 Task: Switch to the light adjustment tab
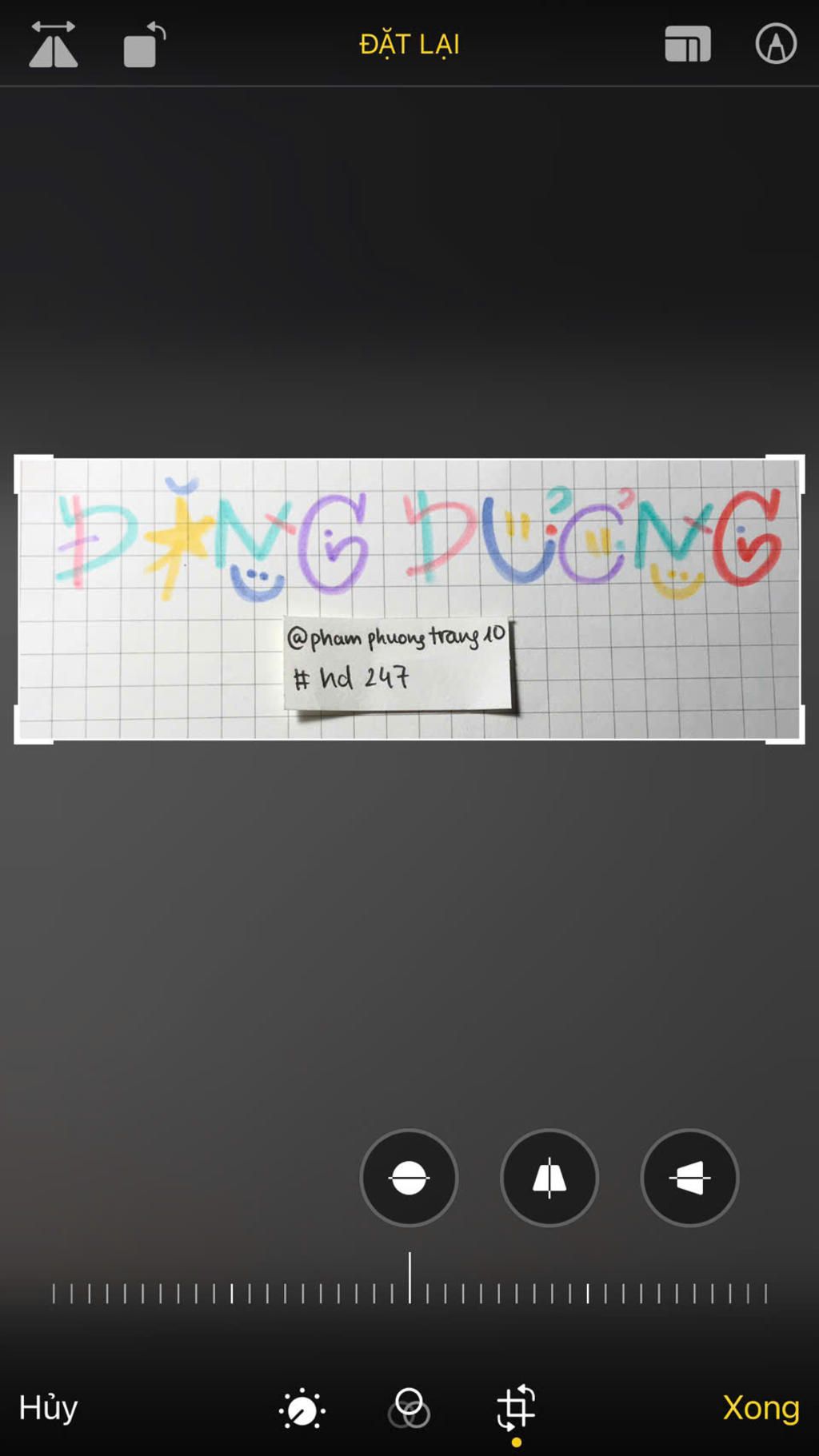pos(302,1409)
